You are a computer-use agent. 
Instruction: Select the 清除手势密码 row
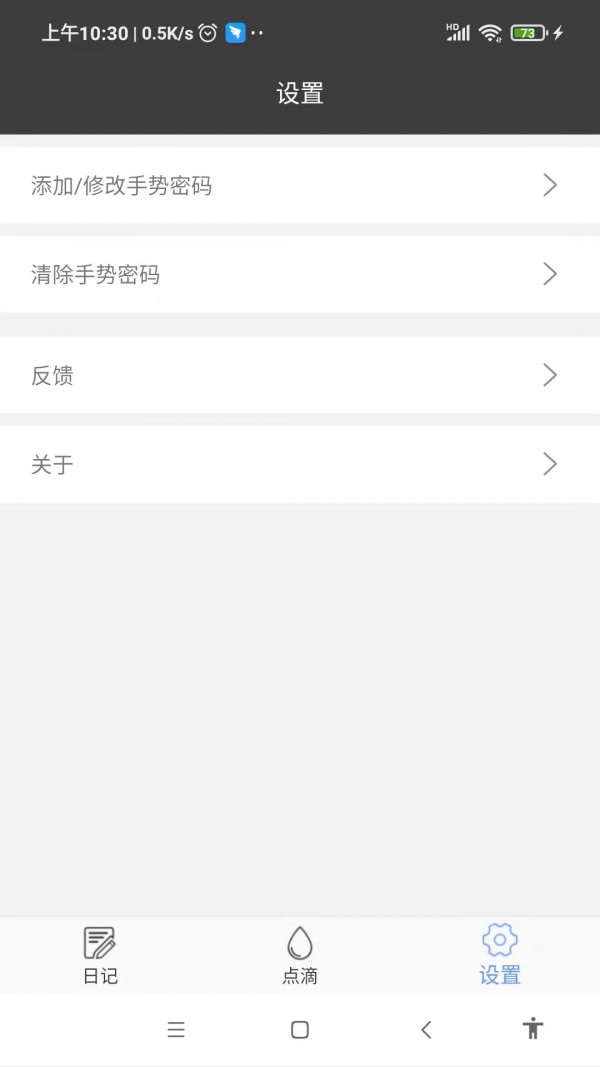click(300, 274)
